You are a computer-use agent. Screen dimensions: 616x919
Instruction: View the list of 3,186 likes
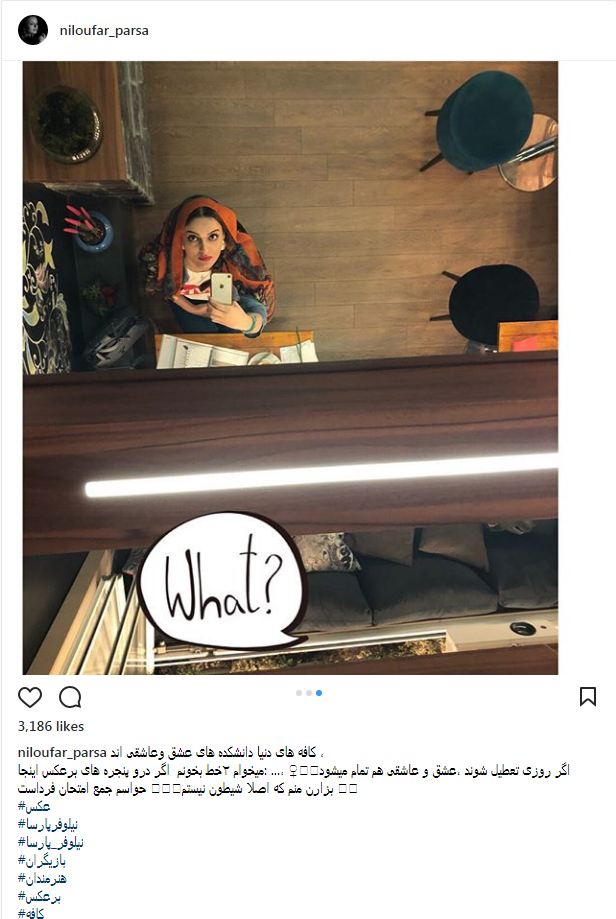(x=51, y=726)
